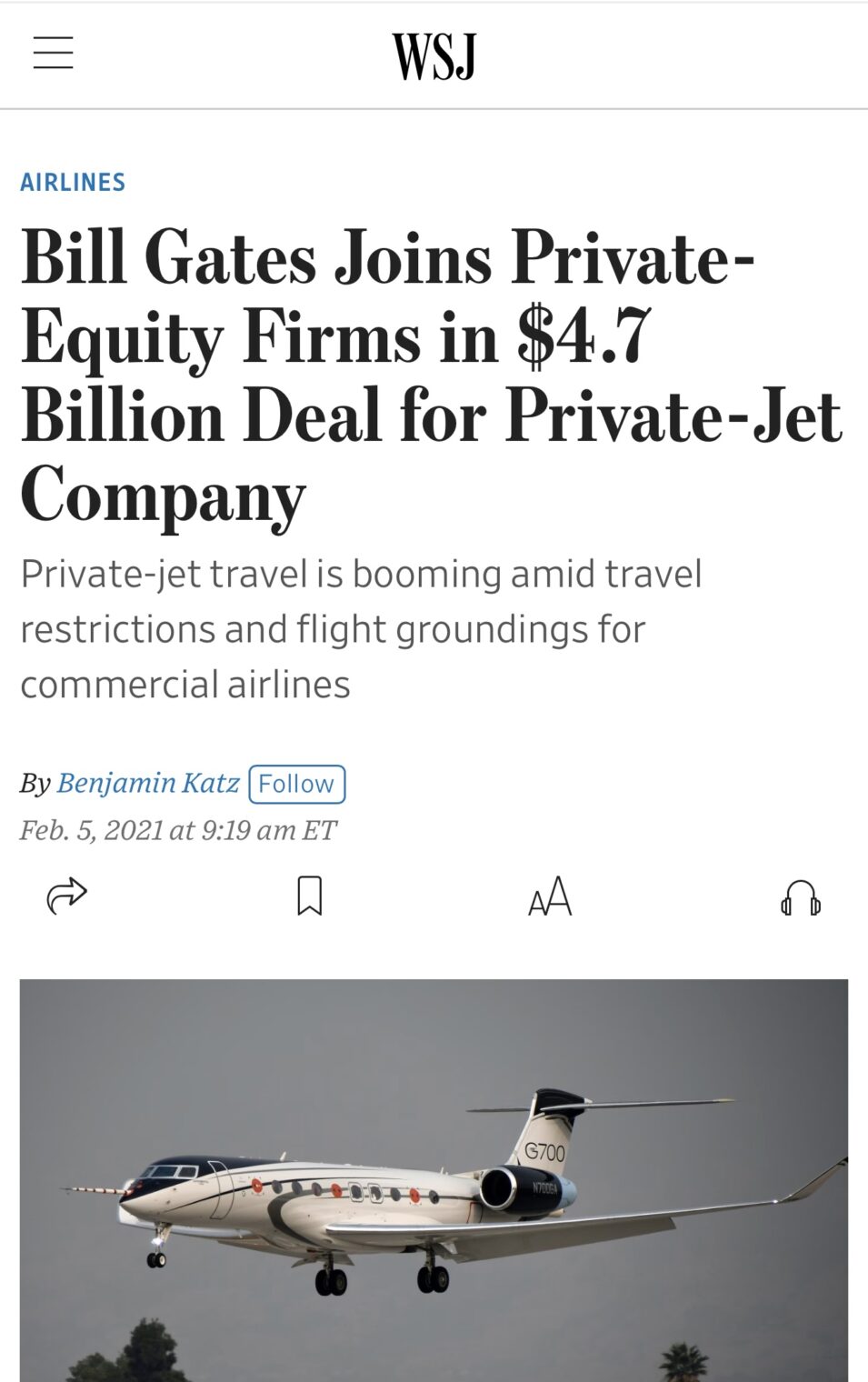Open author Benjamin Katz's page
Viewport: 868px width, 1382px height.
coord(148,783)
